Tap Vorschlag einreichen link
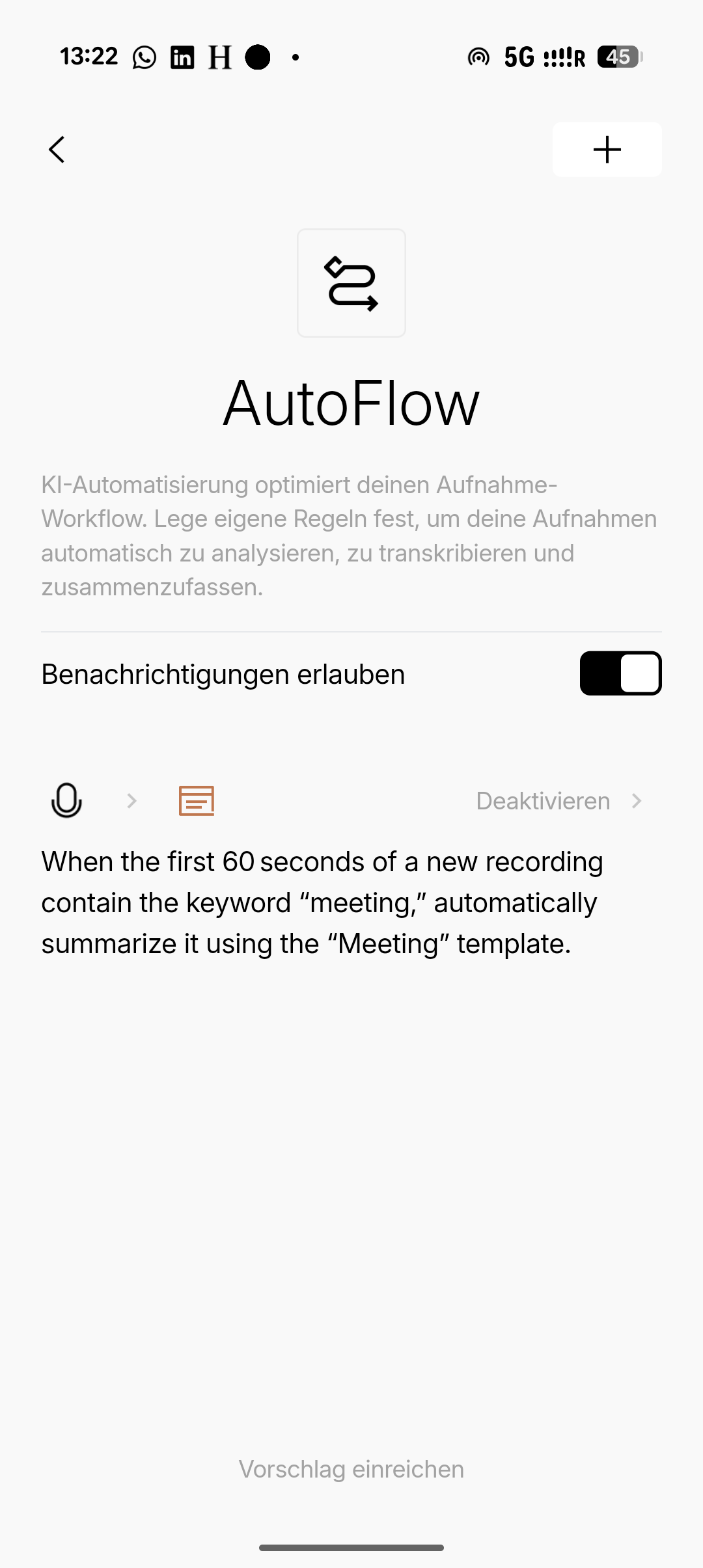This screenshot has width=703, height=1568. [351, 1469]
